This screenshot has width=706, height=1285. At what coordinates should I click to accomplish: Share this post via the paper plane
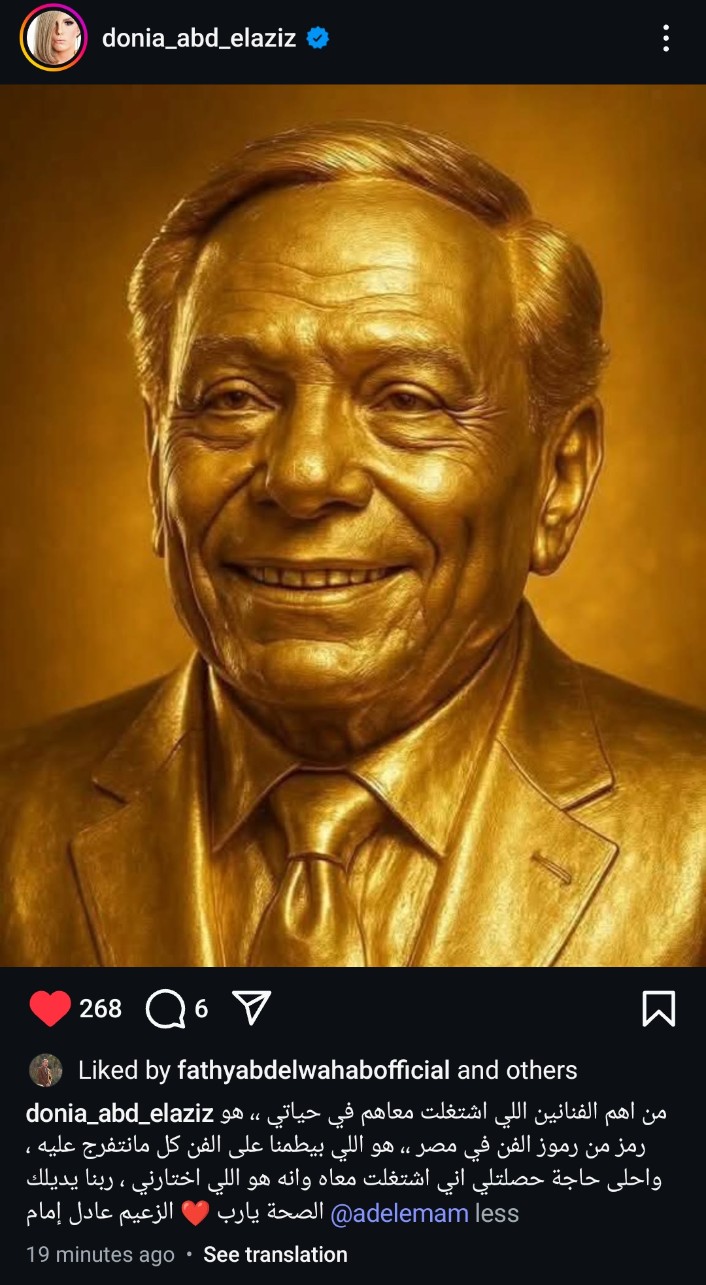coord(252,1009)
